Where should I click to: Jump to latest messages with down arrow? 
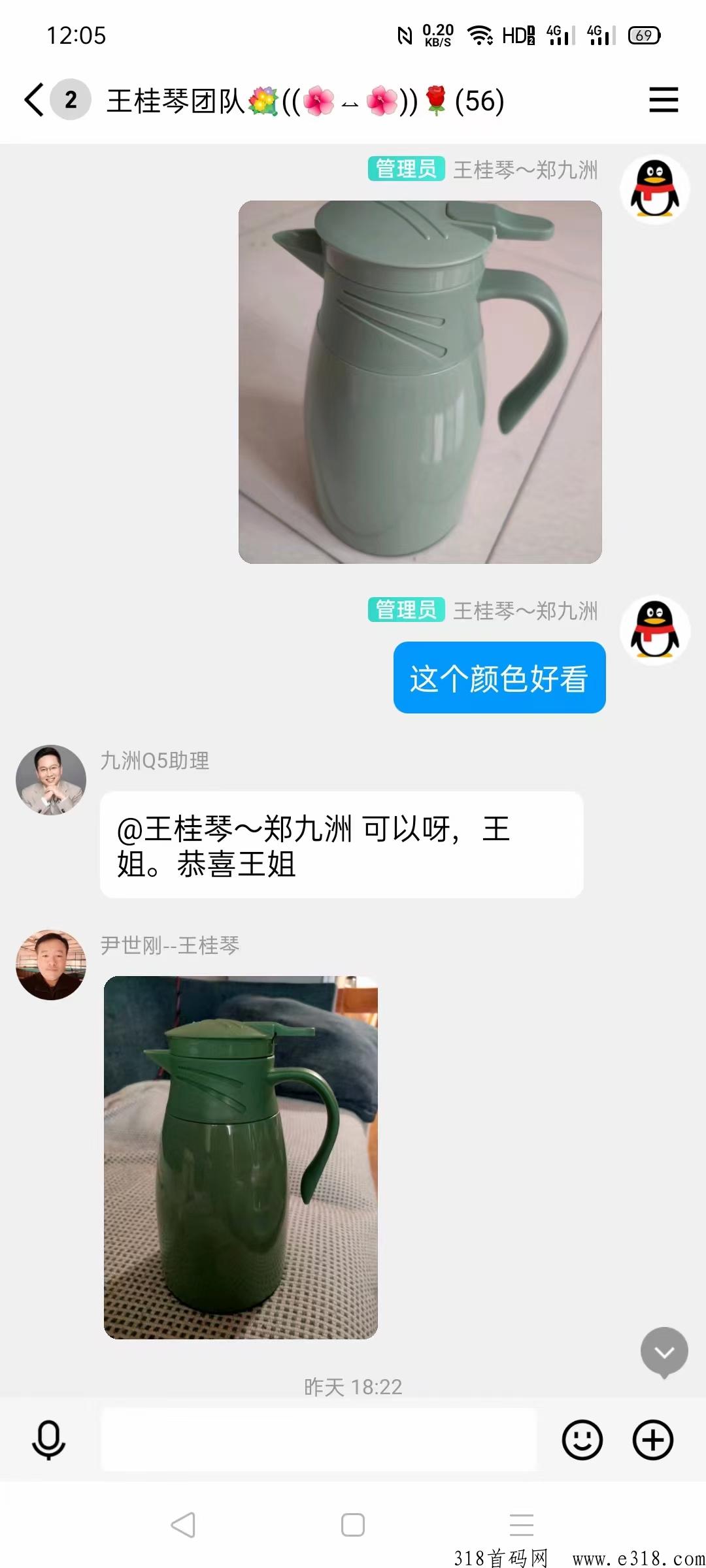[x=664, y=1352]
